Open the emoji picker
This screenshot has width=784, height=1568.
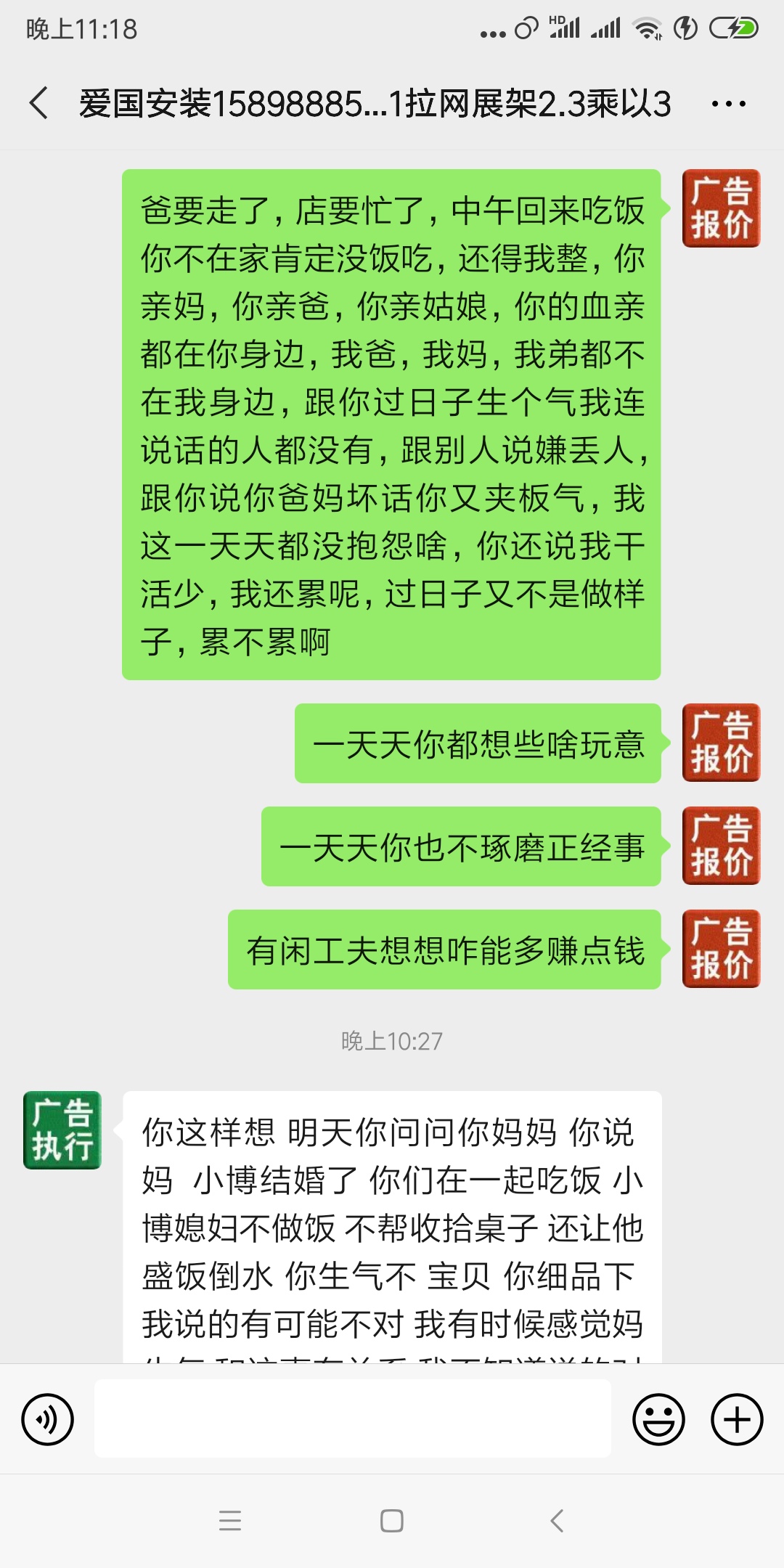(x=658, y=1419)
